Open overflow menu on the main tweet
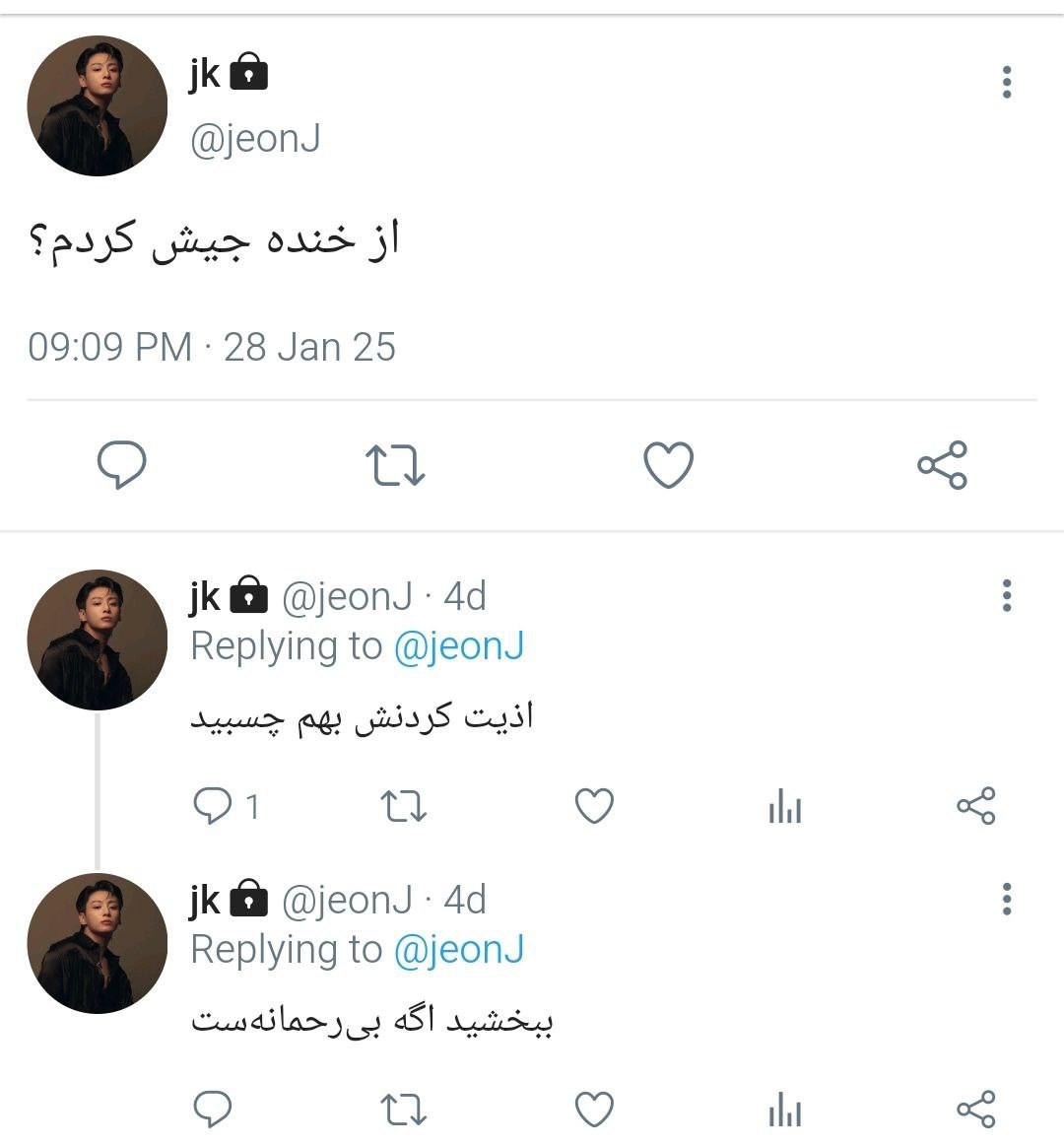The height and width of the screenshot is (1146, 1064). click(x=1006, y=82)
